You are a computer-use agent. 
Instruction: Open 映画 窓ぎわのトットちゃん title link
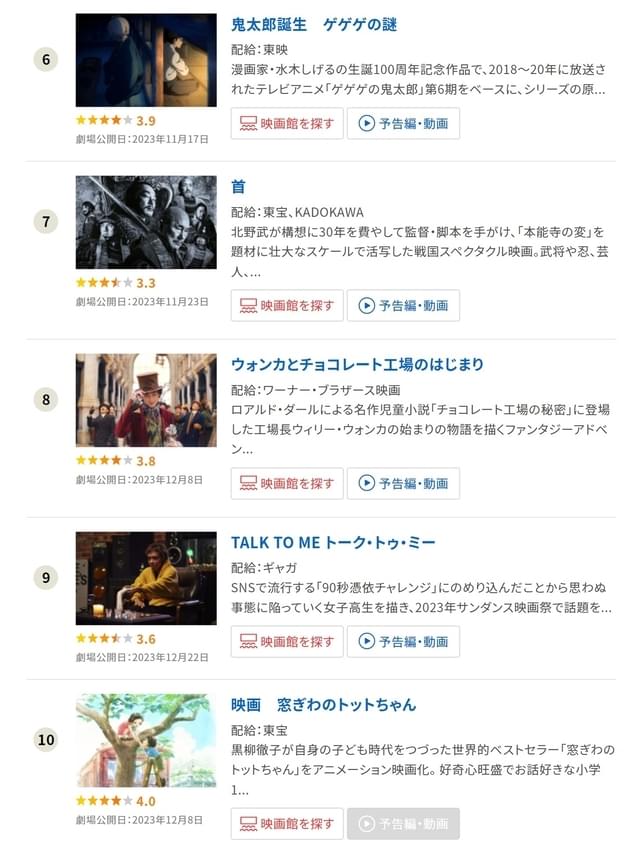(x=323, y=705)
